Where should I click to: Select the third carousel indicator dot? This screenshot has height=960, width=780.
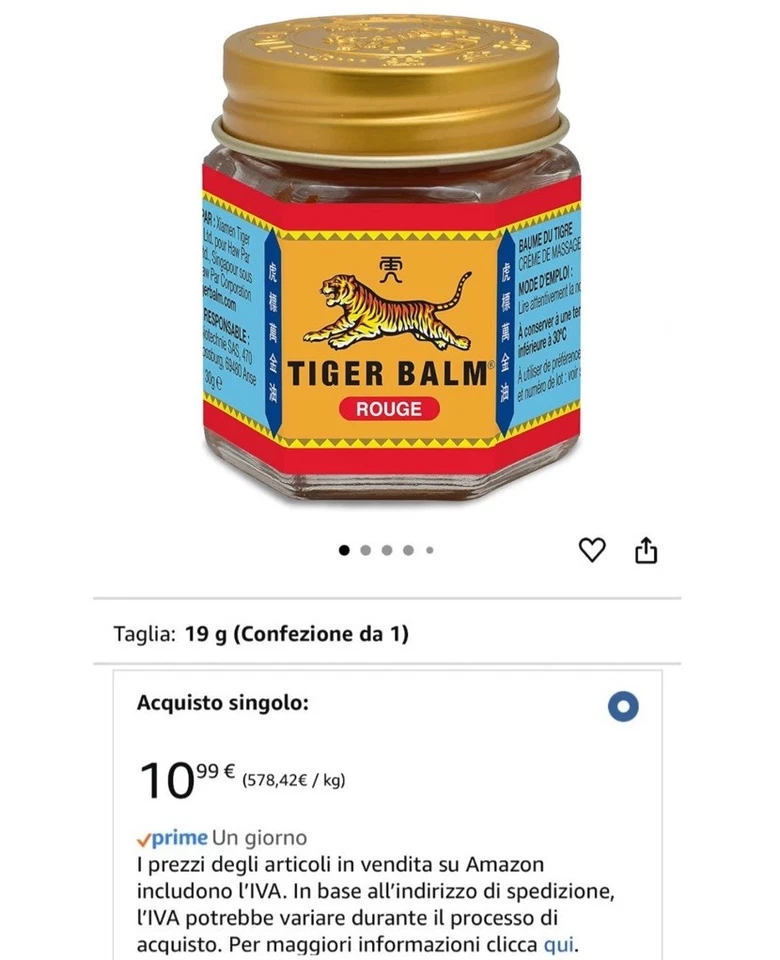388,548
